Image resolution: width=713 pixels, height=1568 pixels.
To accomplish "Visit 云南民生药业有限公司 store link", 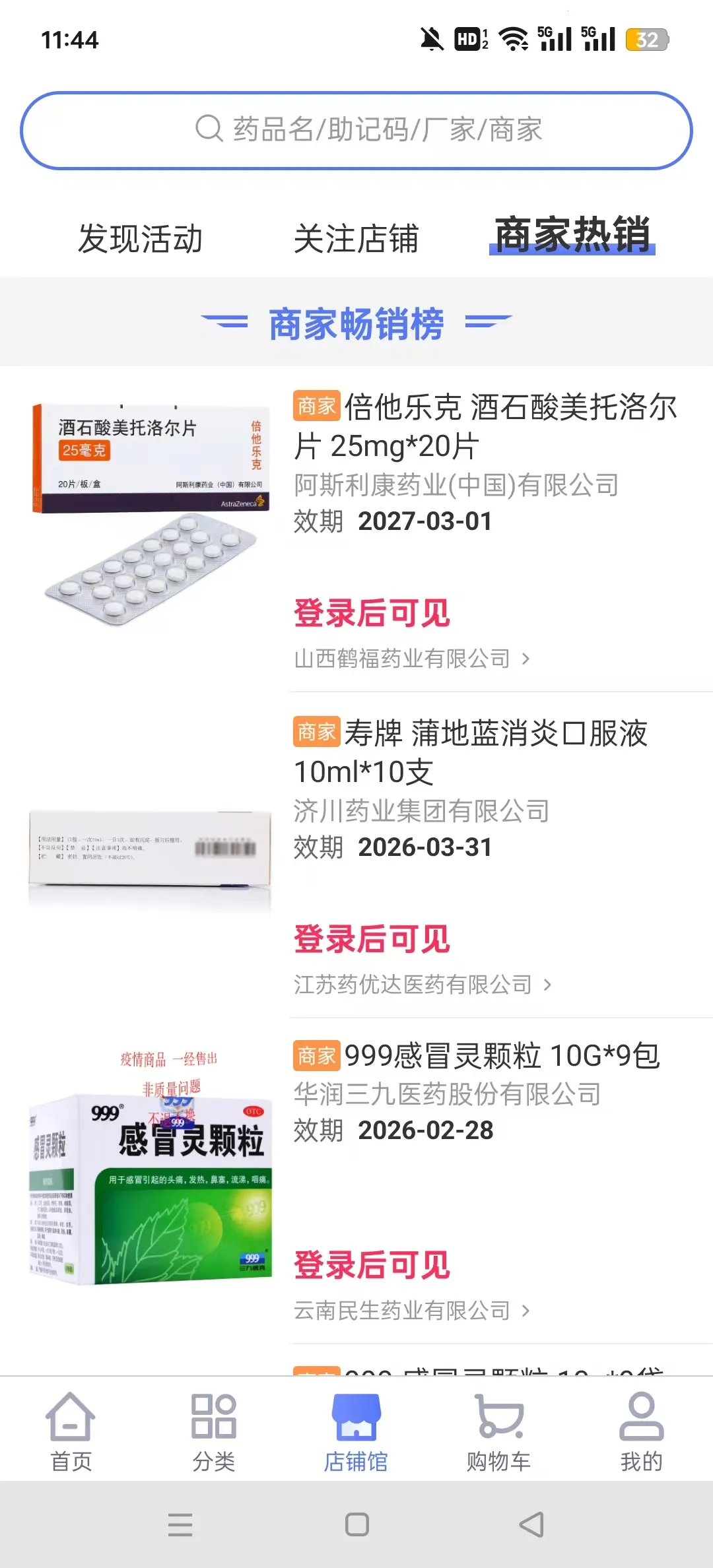I will coord(411,1311).
